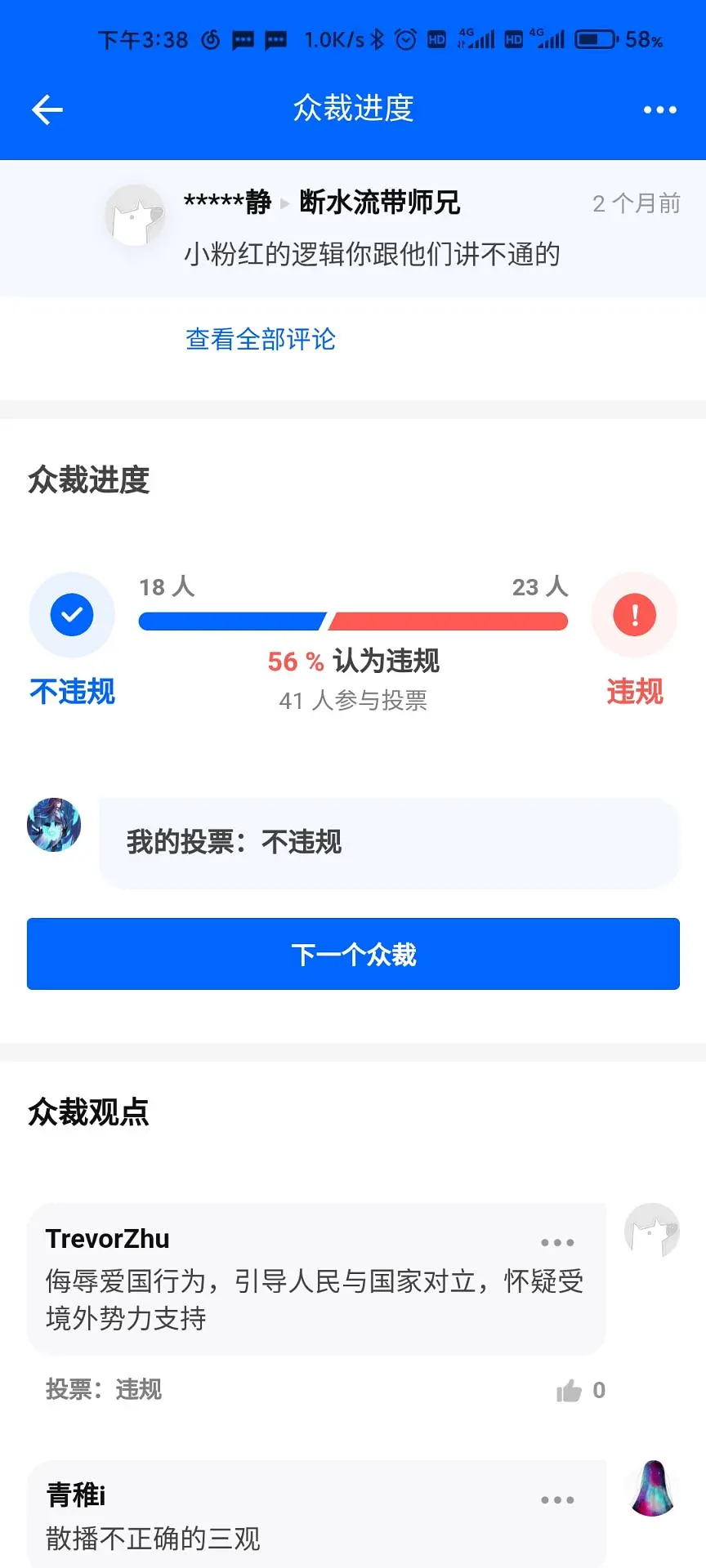Open the overflow menu in the header
The height and width of the screenshot is (1568, 706).
click(659, 109)
